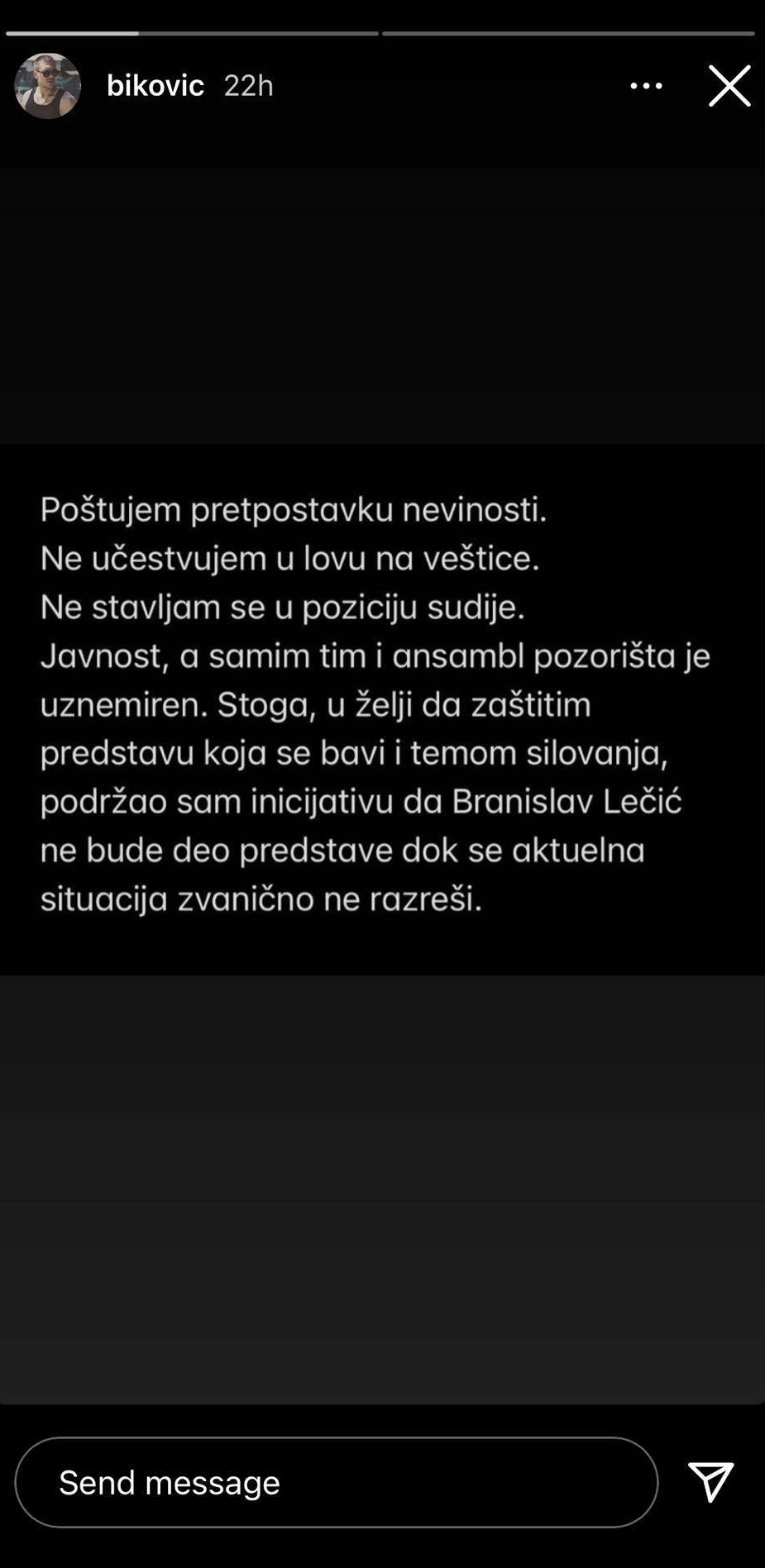The height and width of the screenshot is (1568, 765).
Task: Close the story viewer
Action: tap(729, 86)
